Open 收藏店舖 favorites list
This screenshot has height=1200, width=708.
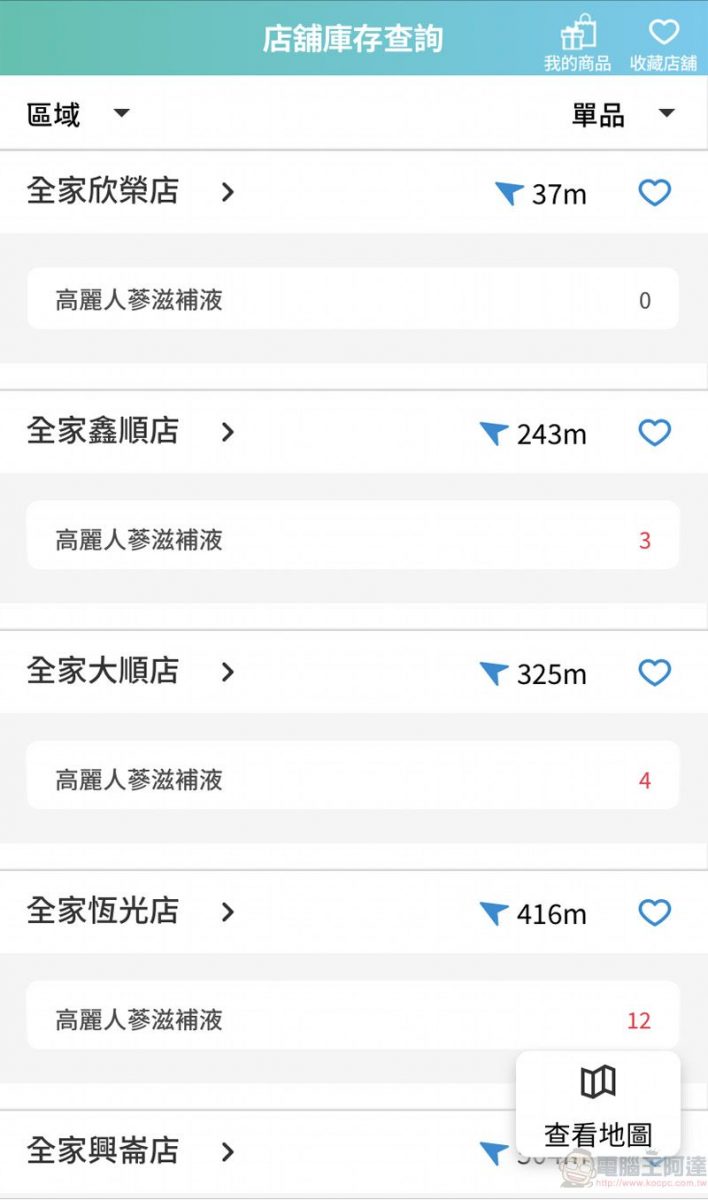pyautogui.click(x=663, y=44)
